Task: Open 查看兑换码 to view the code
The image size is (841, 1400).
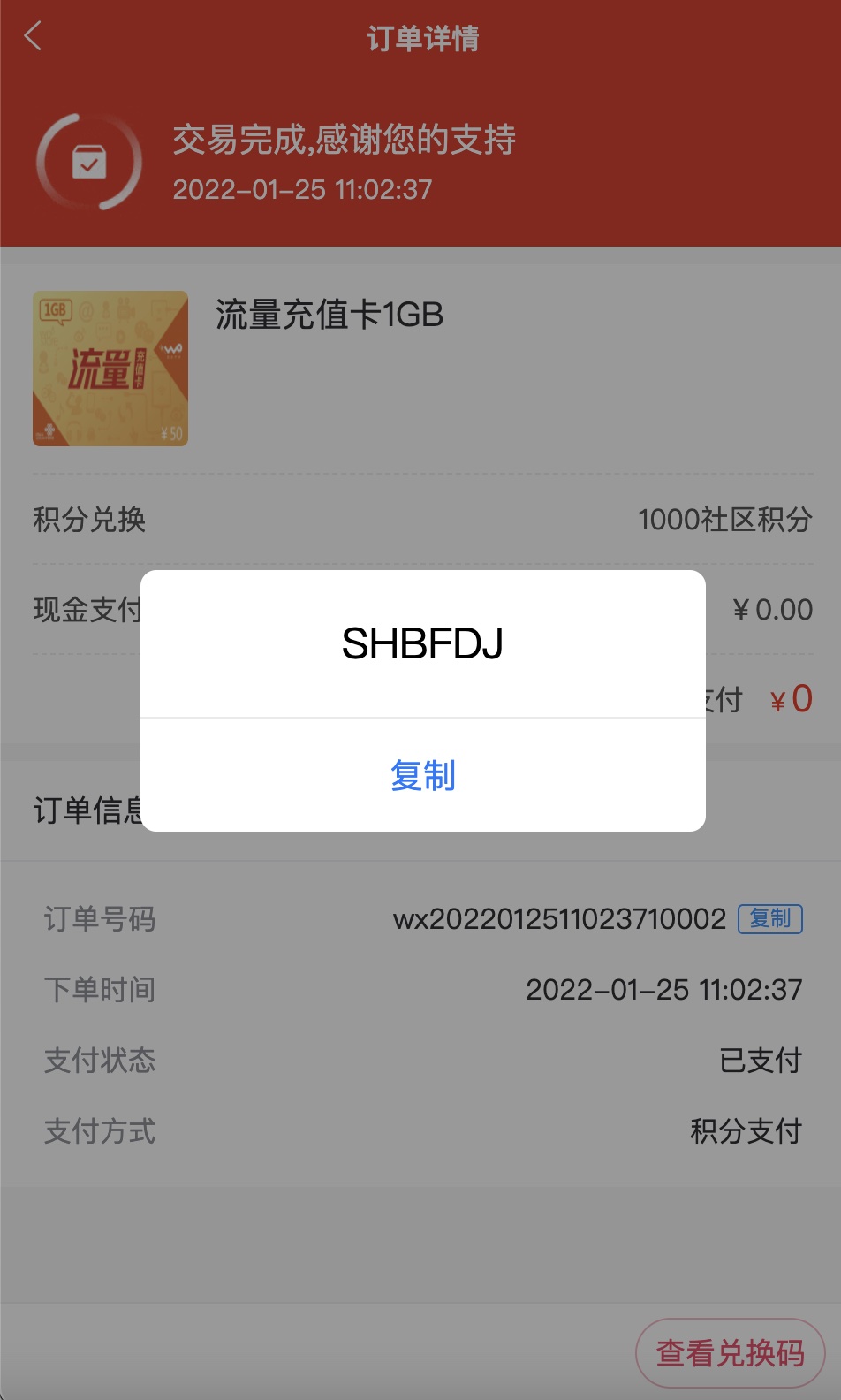Action: coord(731,1352)
